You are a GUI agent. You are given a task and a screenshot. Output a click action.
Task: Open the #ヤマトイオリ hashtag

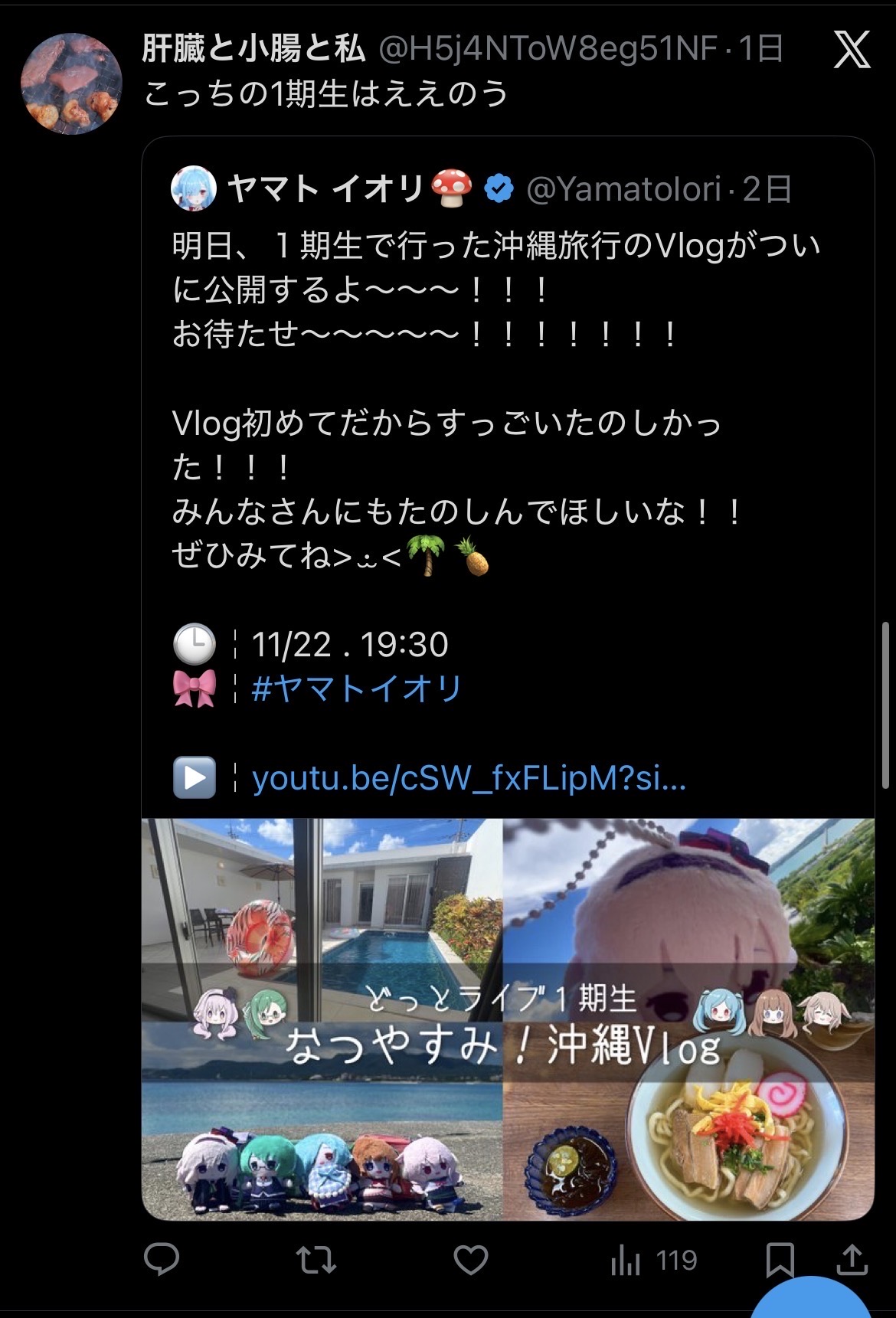[357, 688]
